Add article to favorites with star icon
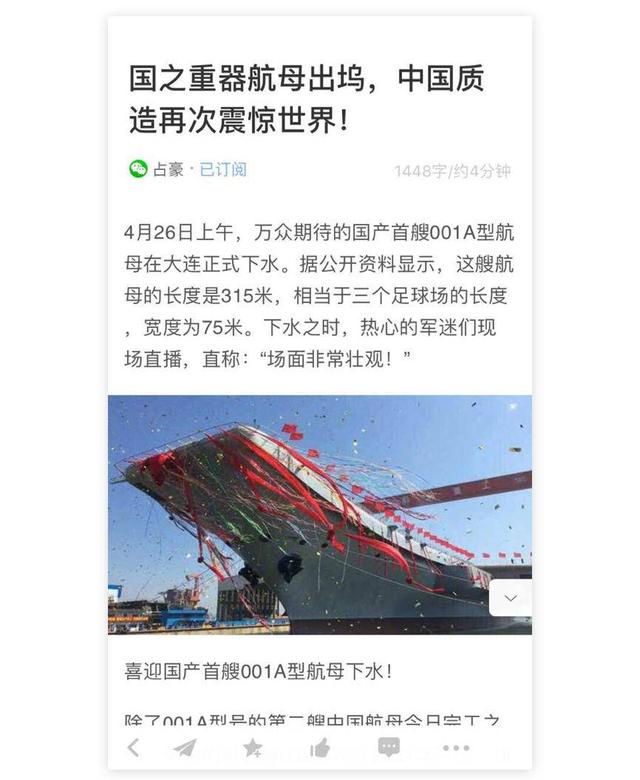640x780 pixels. (253, 747)
